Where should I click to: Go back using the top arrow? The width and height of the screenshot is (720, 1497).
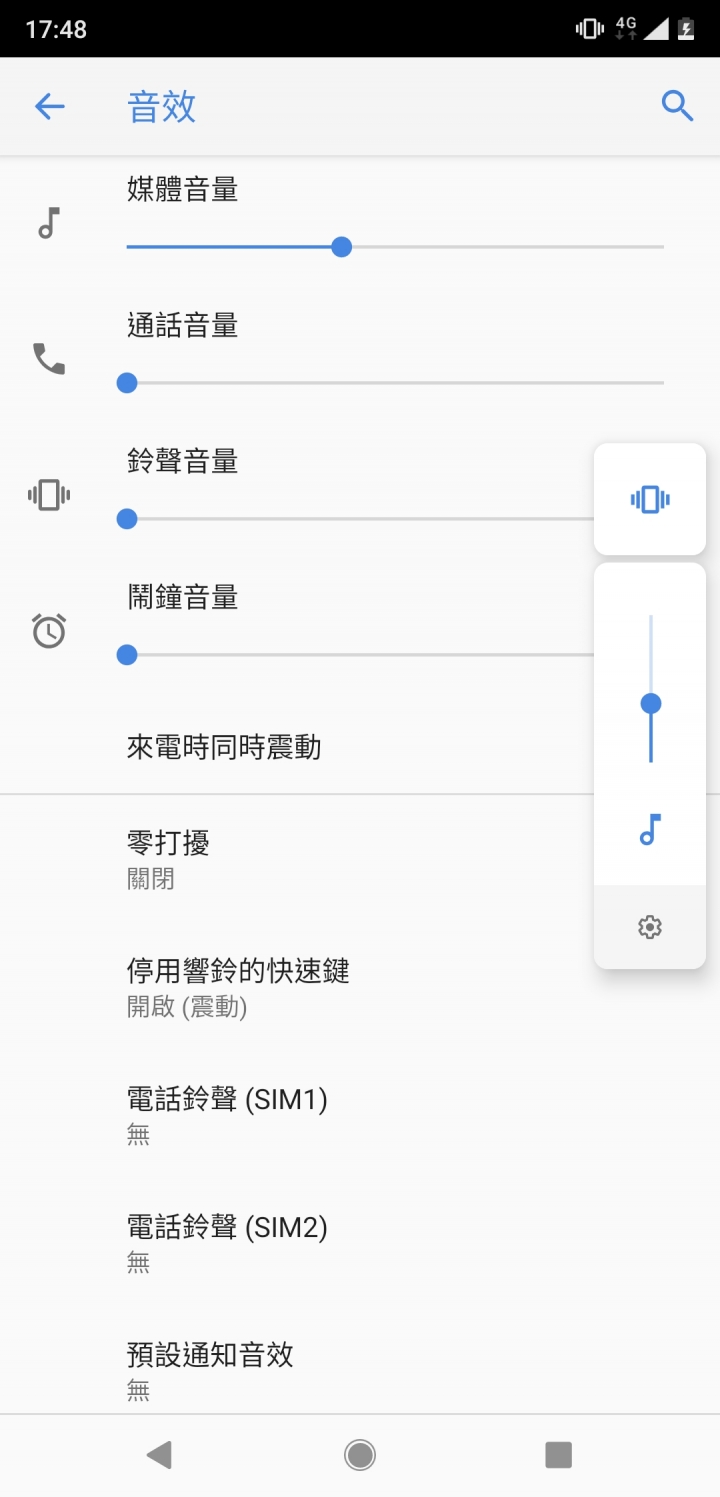coord(49,106)
